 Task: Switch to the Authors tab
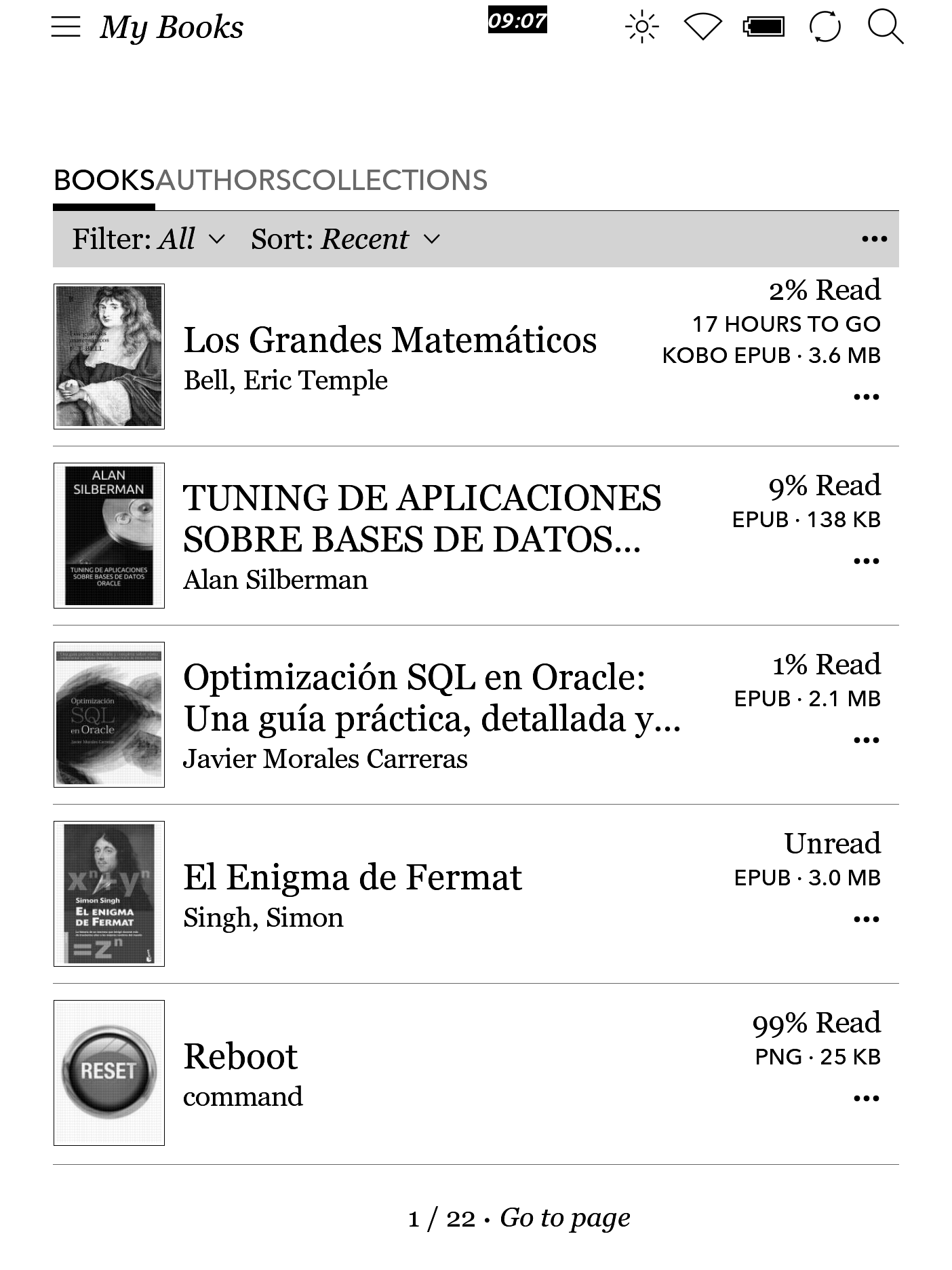(x=223, y=180)
